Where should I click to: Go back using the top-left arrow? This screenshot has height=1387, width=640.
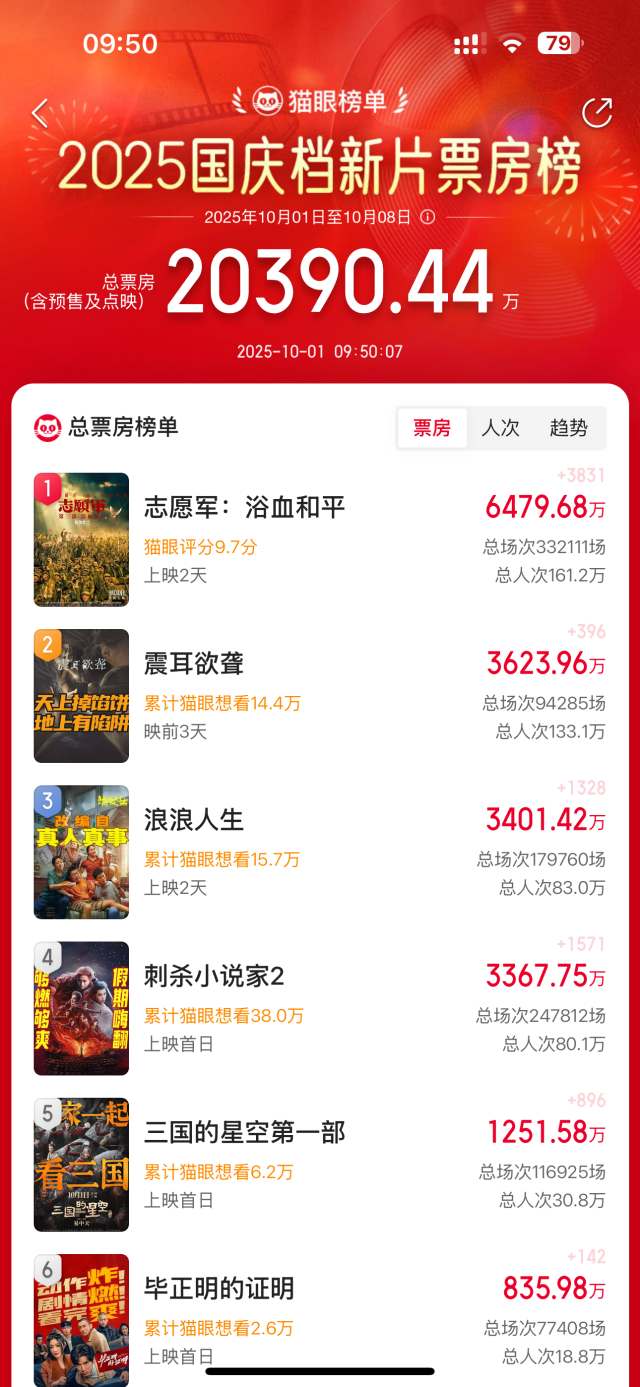click(x=39, y=113)
